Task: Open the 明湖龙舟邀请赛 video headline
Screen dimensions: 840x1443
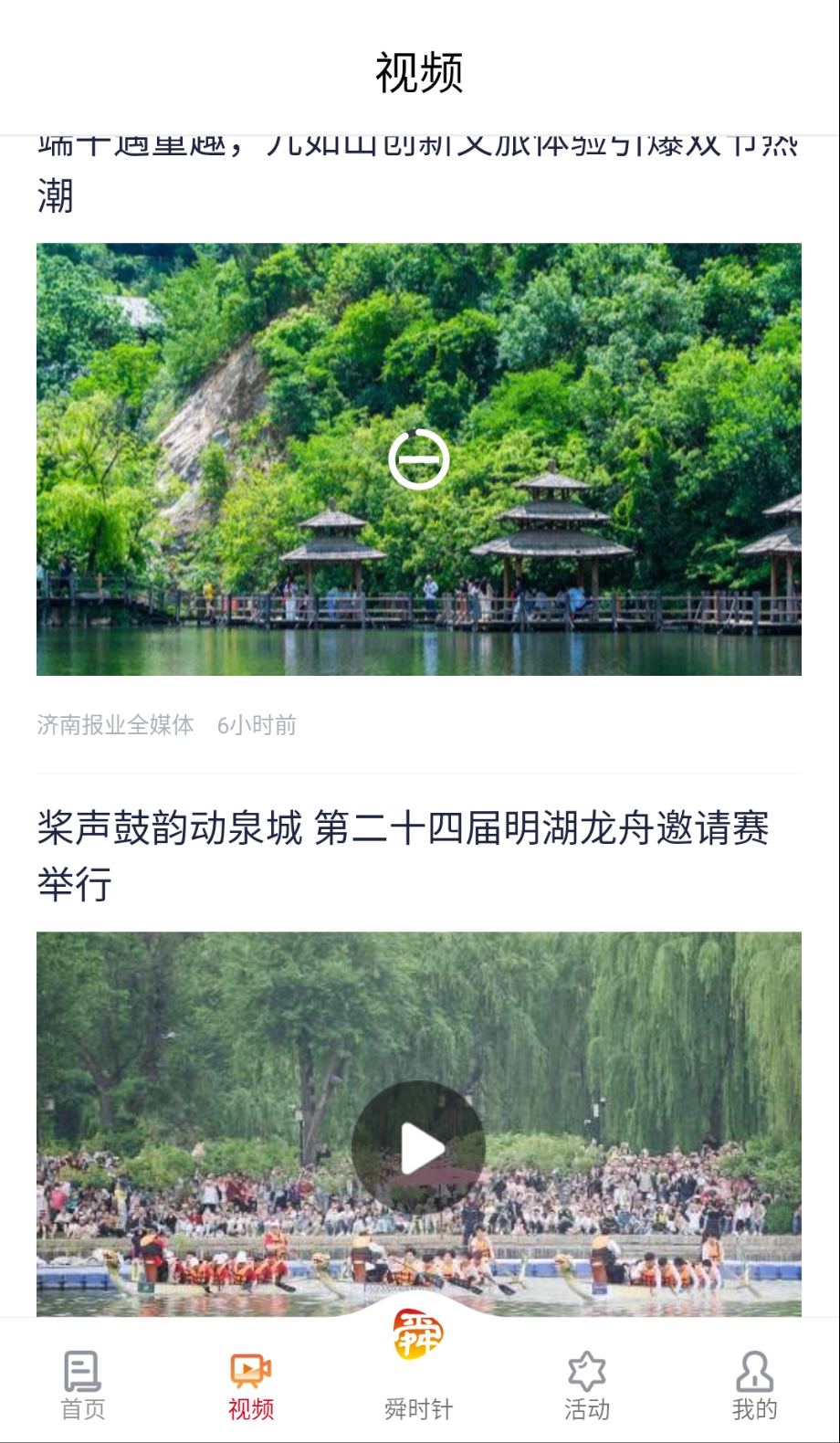Action: tap(402, 854)
